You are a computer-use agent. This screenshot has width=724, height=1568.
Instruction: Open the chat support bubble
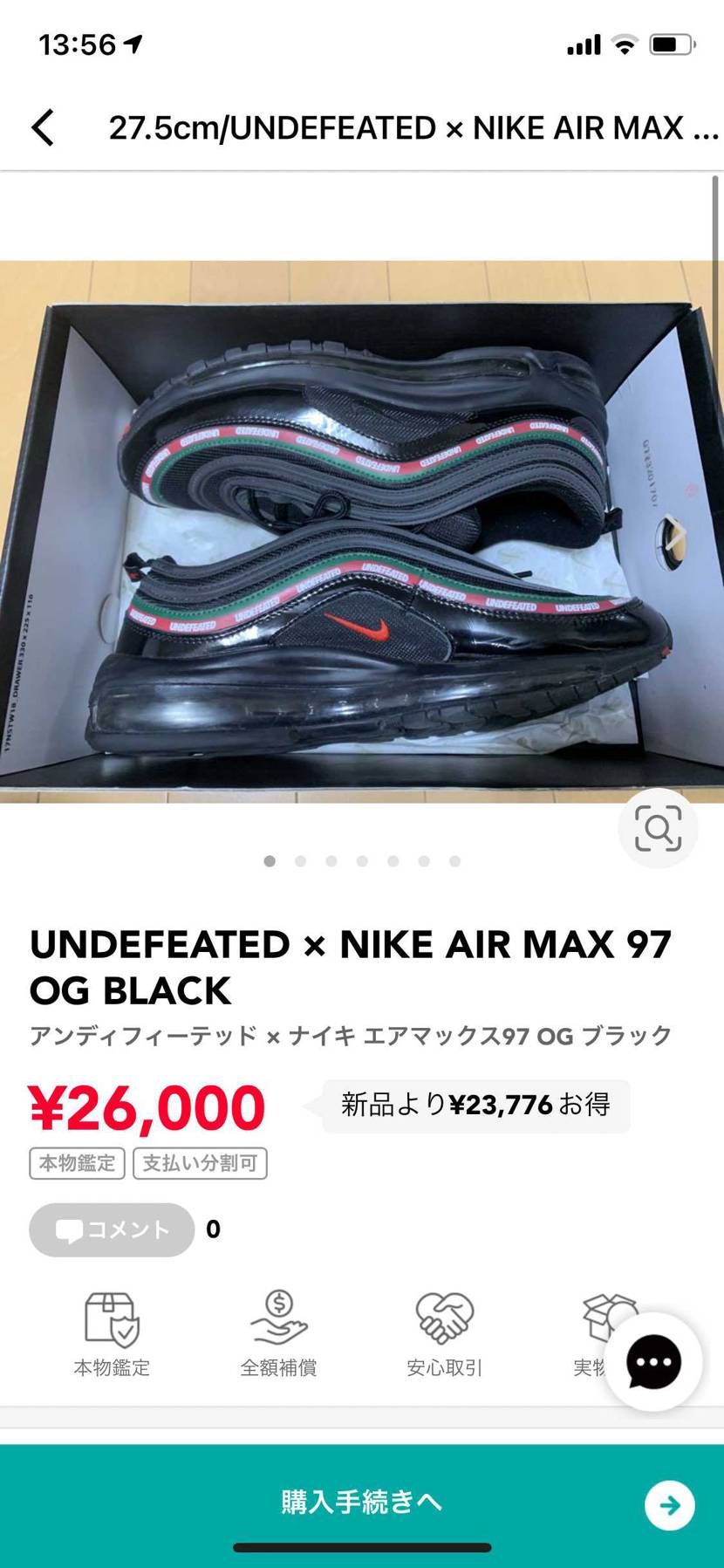tap(653, 1361)
